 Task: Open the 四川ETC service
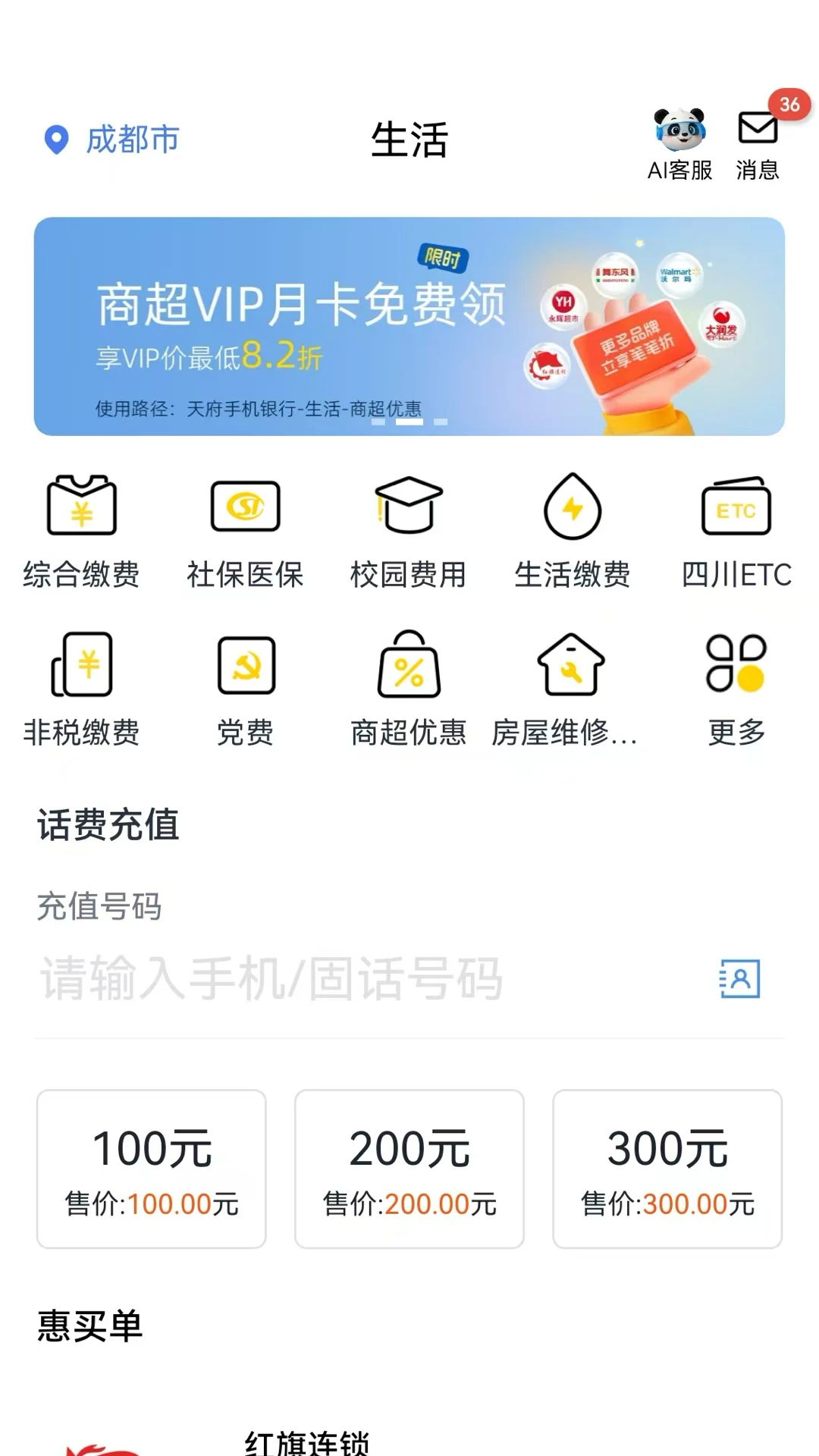tap(736, 531)
